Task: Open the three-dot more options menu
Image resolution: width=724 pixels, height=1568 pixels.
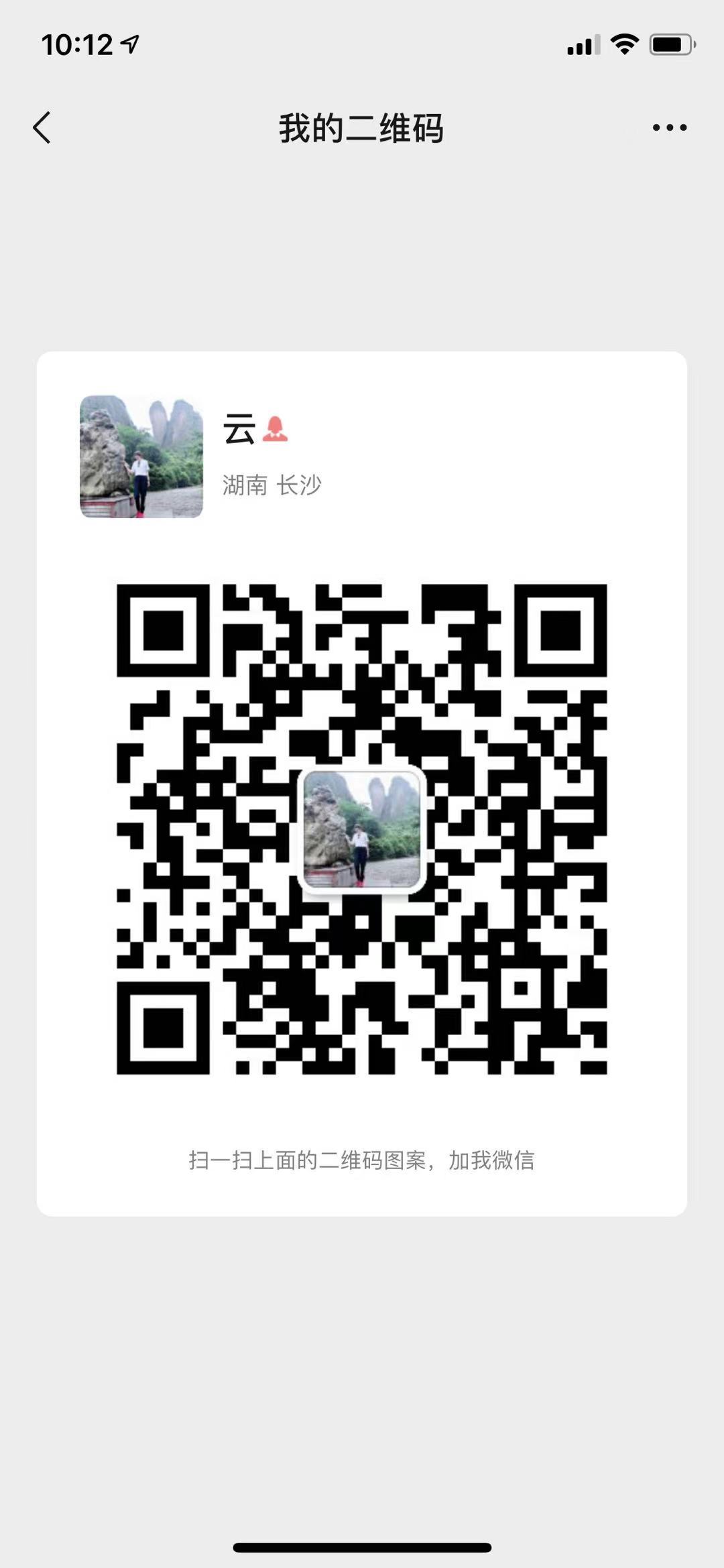Action: (x=669, y=127)
